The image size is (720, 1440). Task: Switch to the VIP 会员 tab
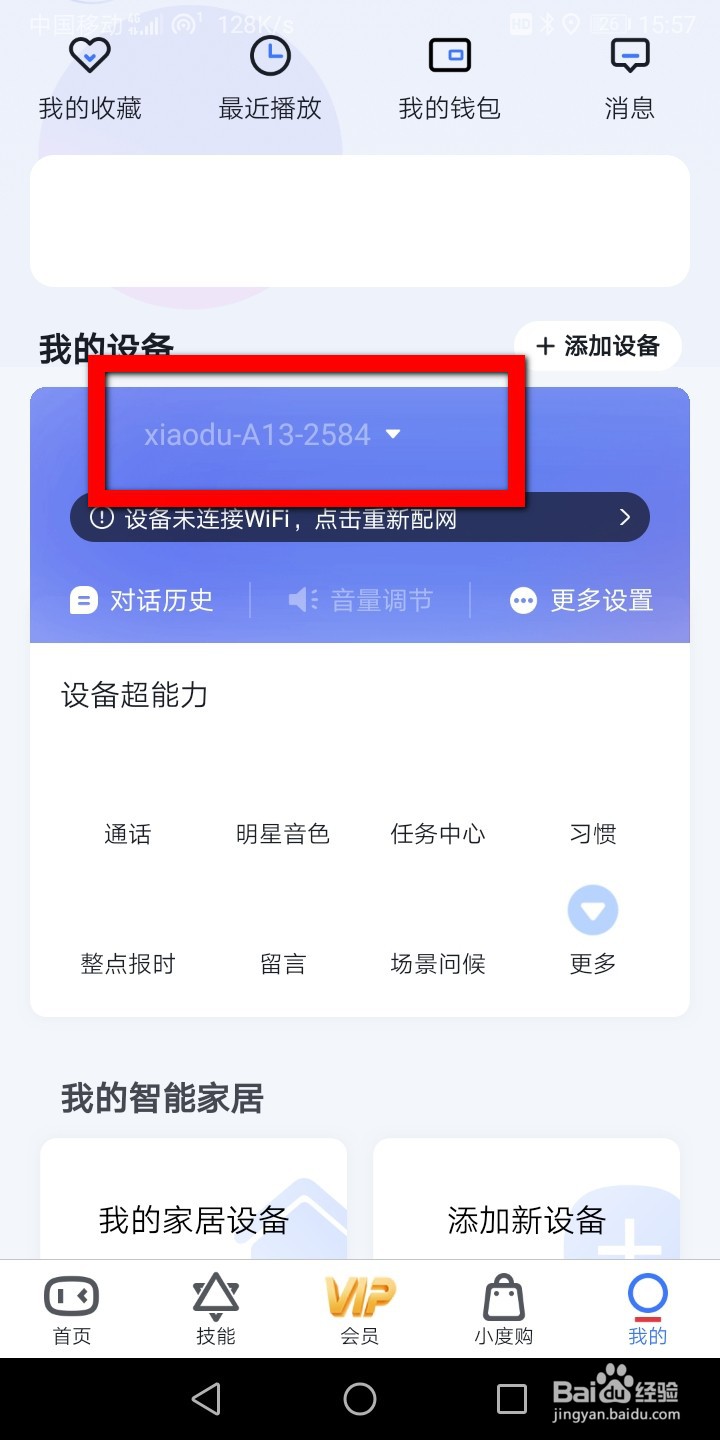pyautogui.click(x=359, y=1308)
